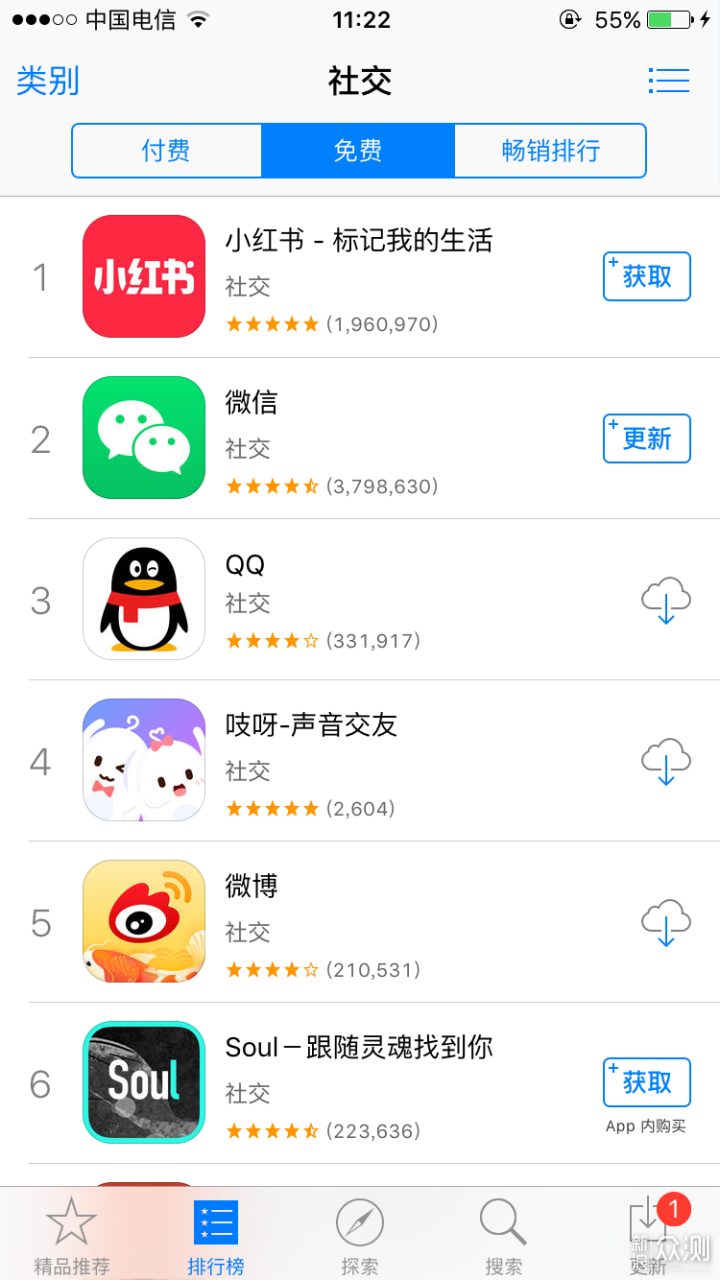This screenshot has width=720, height=1280.
Task: Tap the cloud download icon next to QQ
Action: tap(665, 599)
